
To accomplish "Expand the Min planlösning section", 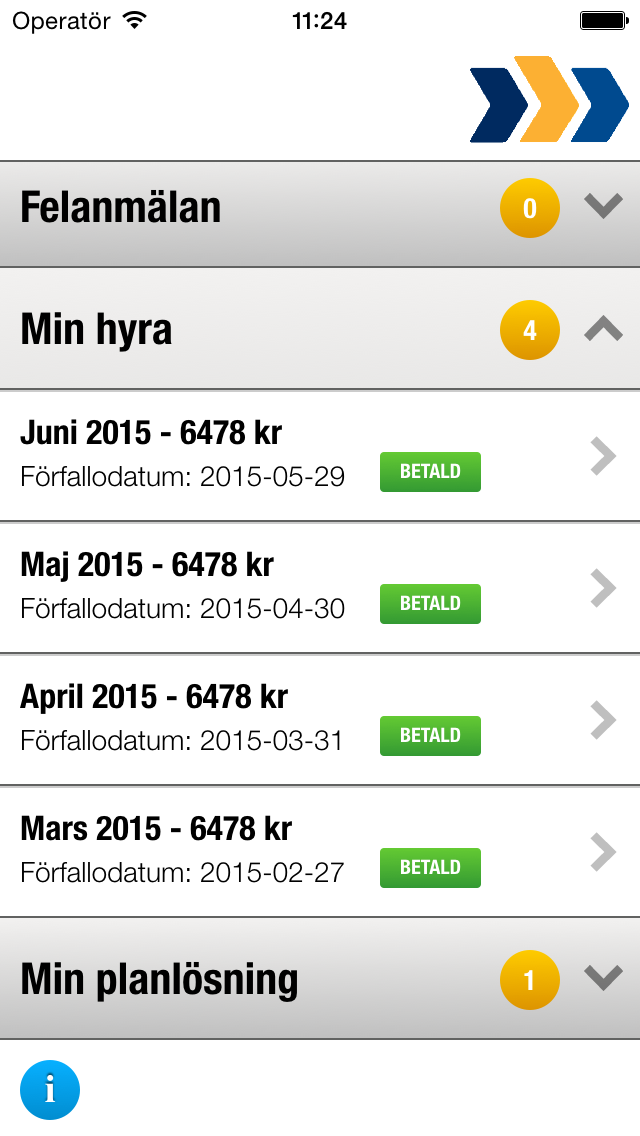I will [x=320, y=978].
